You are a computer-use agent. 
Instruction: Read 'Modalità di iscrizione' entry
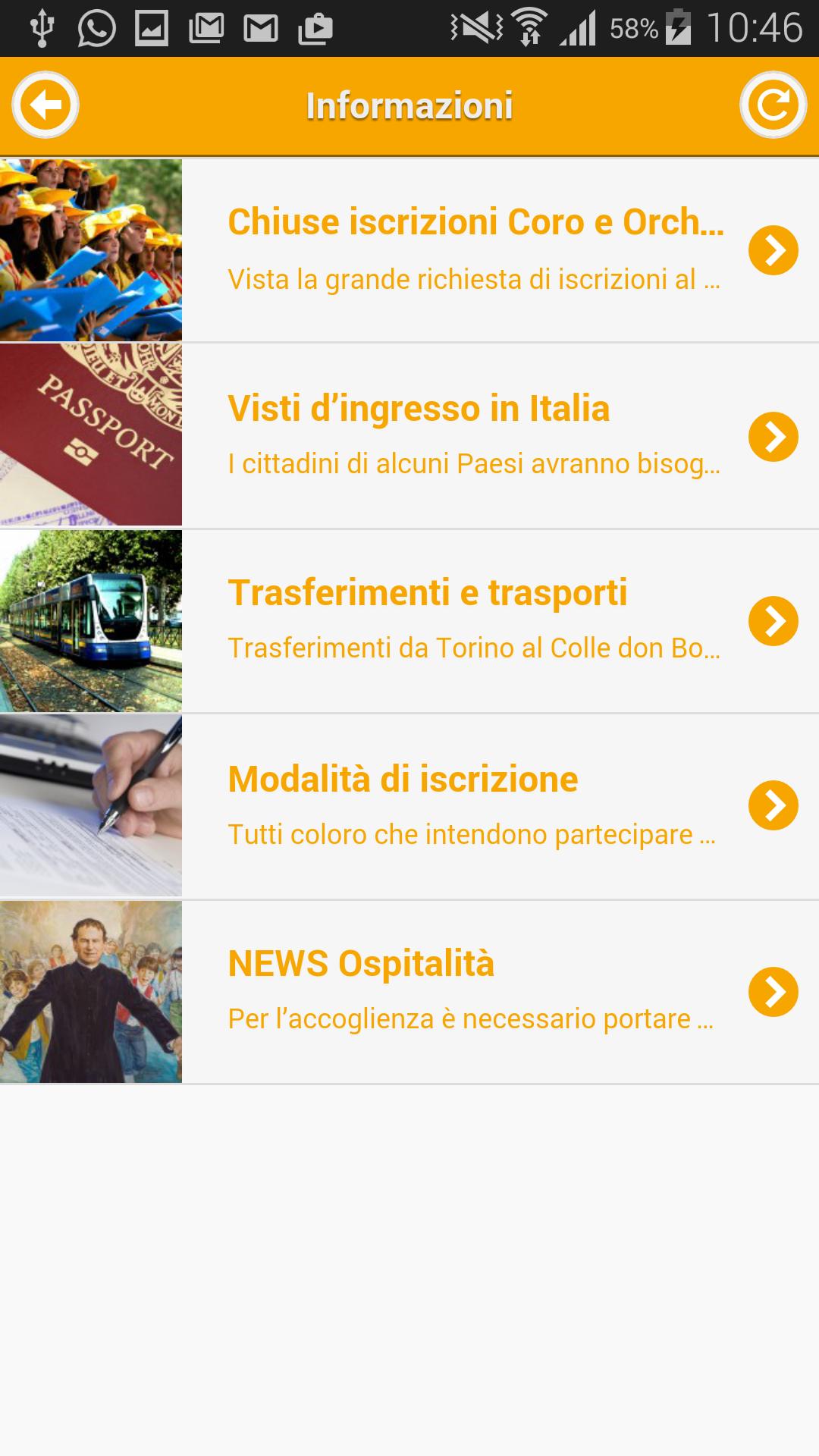[475, 805]
